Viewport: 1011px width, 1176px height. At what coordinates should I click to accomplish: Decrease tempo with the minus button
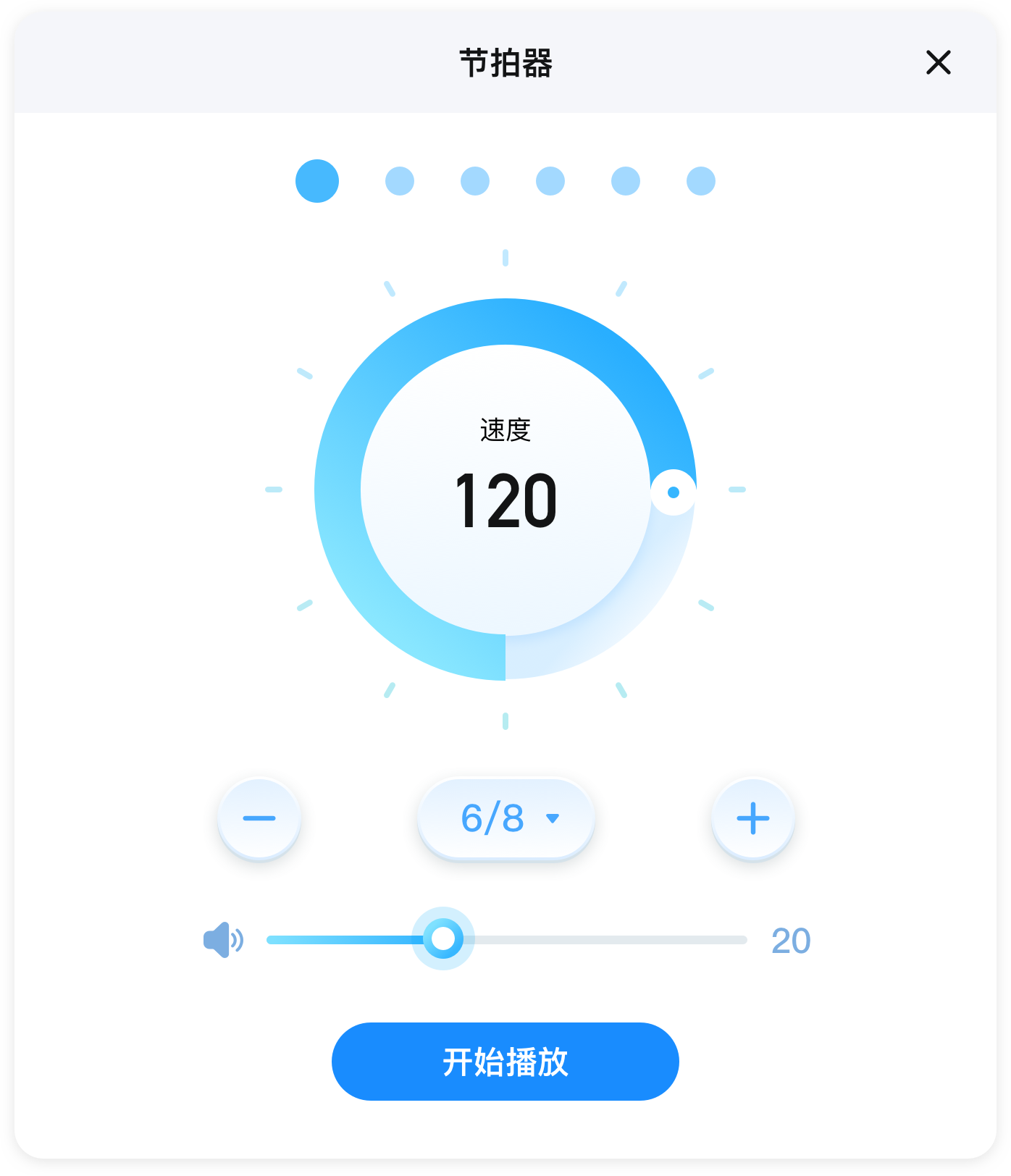(x=259, y=818)
